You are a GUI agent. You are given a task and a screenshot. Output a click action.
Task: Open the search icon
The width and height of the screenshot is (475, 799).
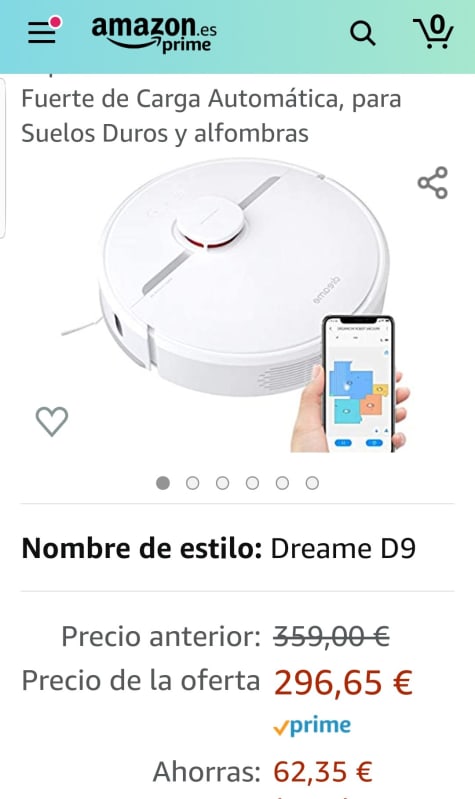click(362, 34)
